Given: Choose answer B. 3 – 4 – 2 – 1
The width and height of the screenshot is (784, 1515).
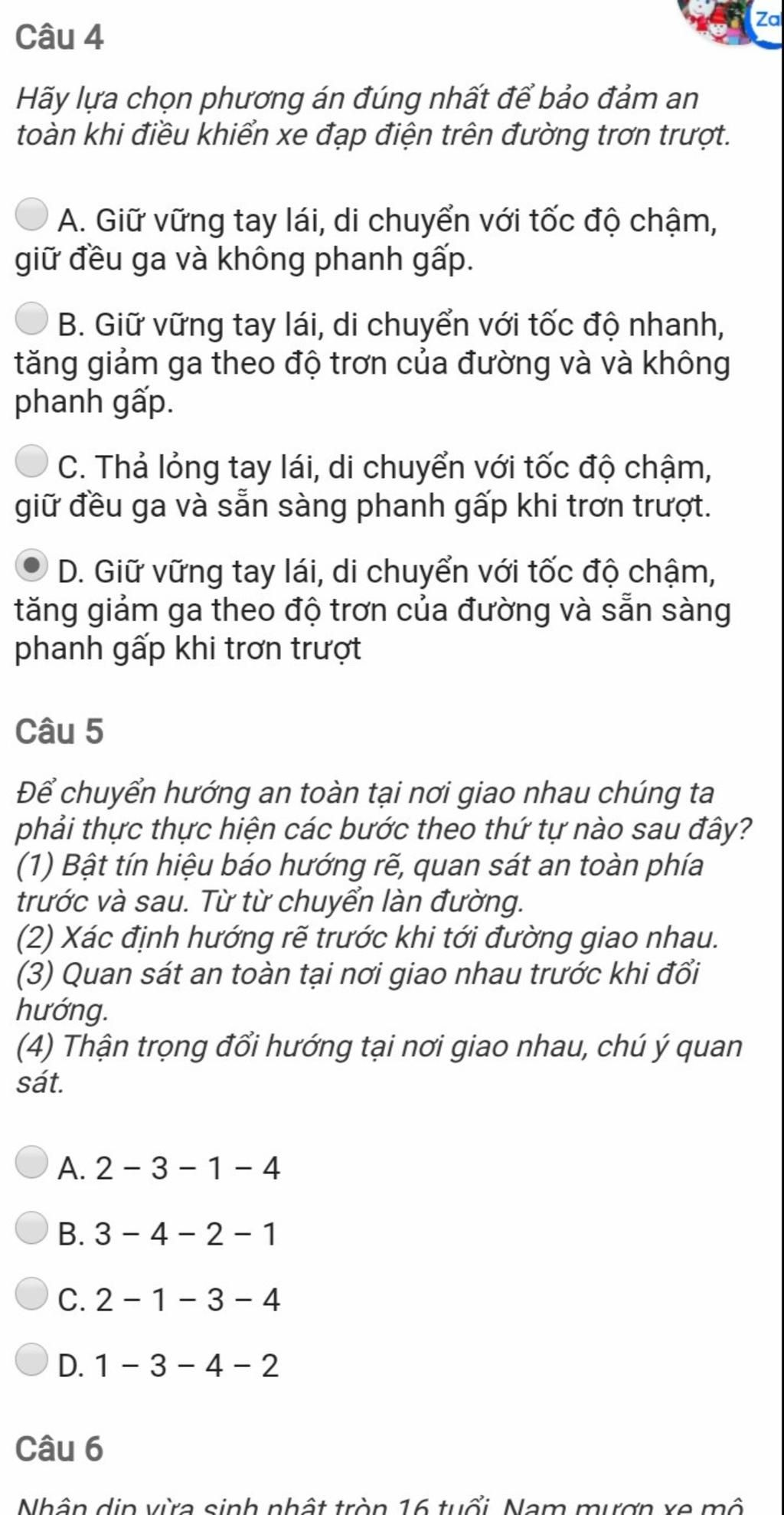Looking at the screenshot, I should pyautogui.click(x=32, y=1228).
